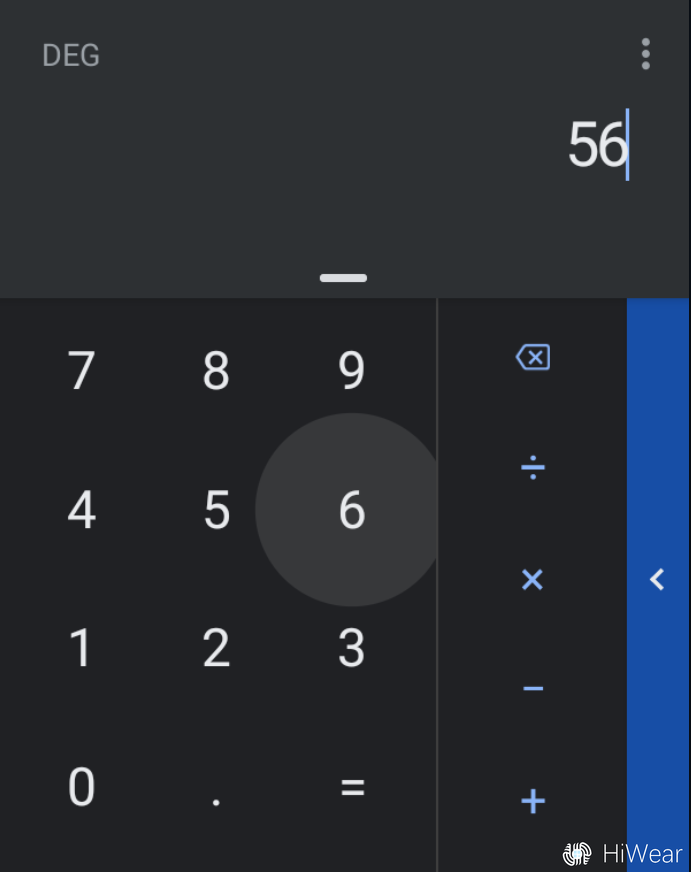Enter digit 6
Screen dimensions: 691x872
(x=351, y=510)
